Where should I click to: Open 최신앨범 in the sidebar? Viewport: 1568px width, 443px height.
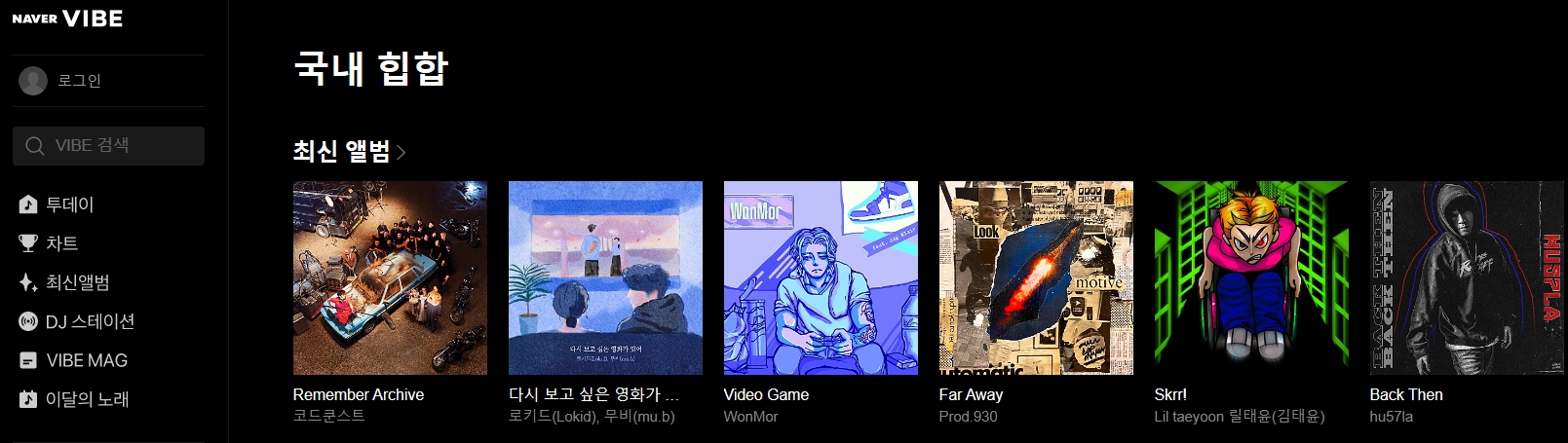(77, 282)
